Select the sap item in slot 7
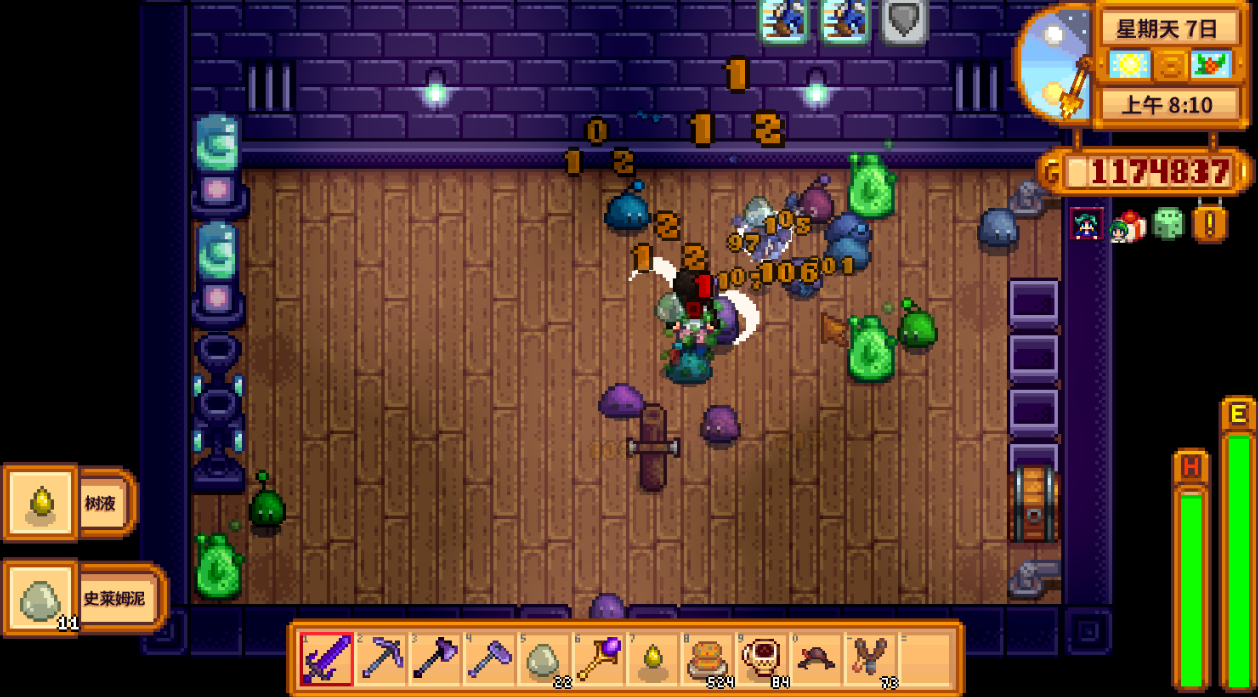1258x697 pixels. pyautogui.click(x=652, y=659)
